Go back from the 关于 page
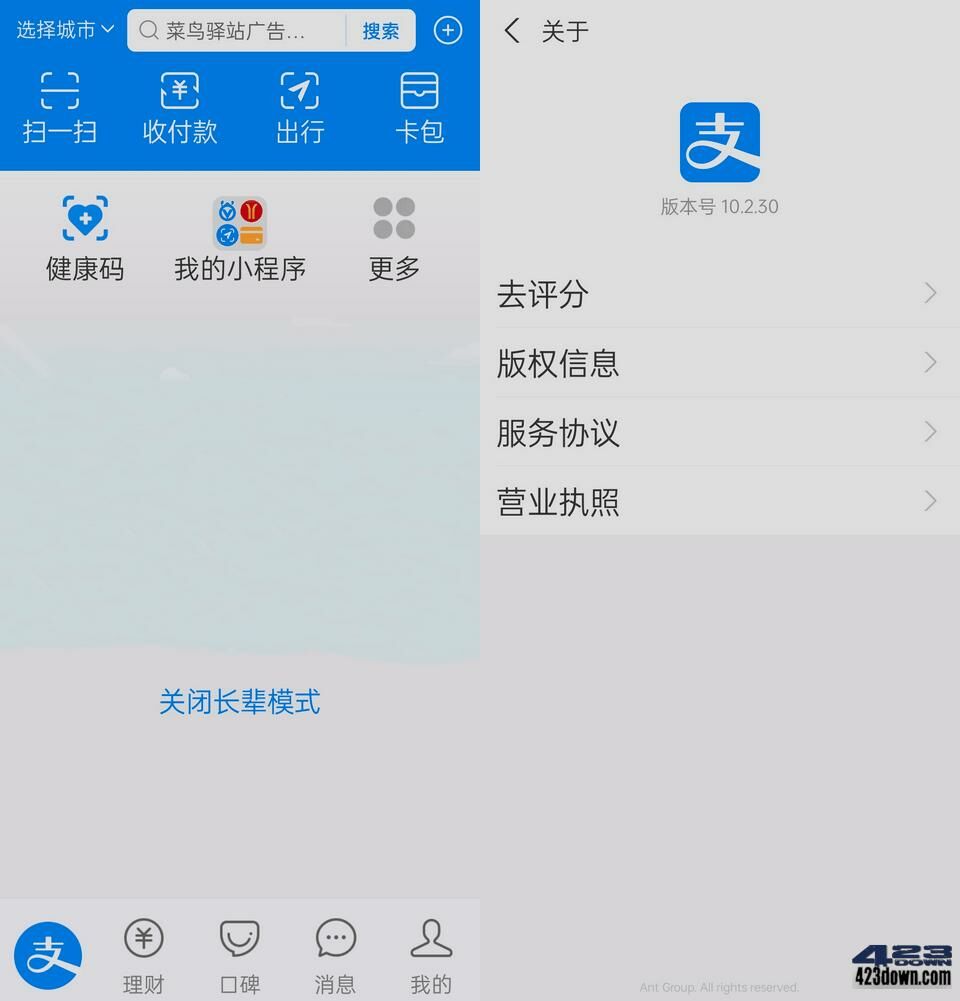960x1001 pixels. tap(512, 31)
